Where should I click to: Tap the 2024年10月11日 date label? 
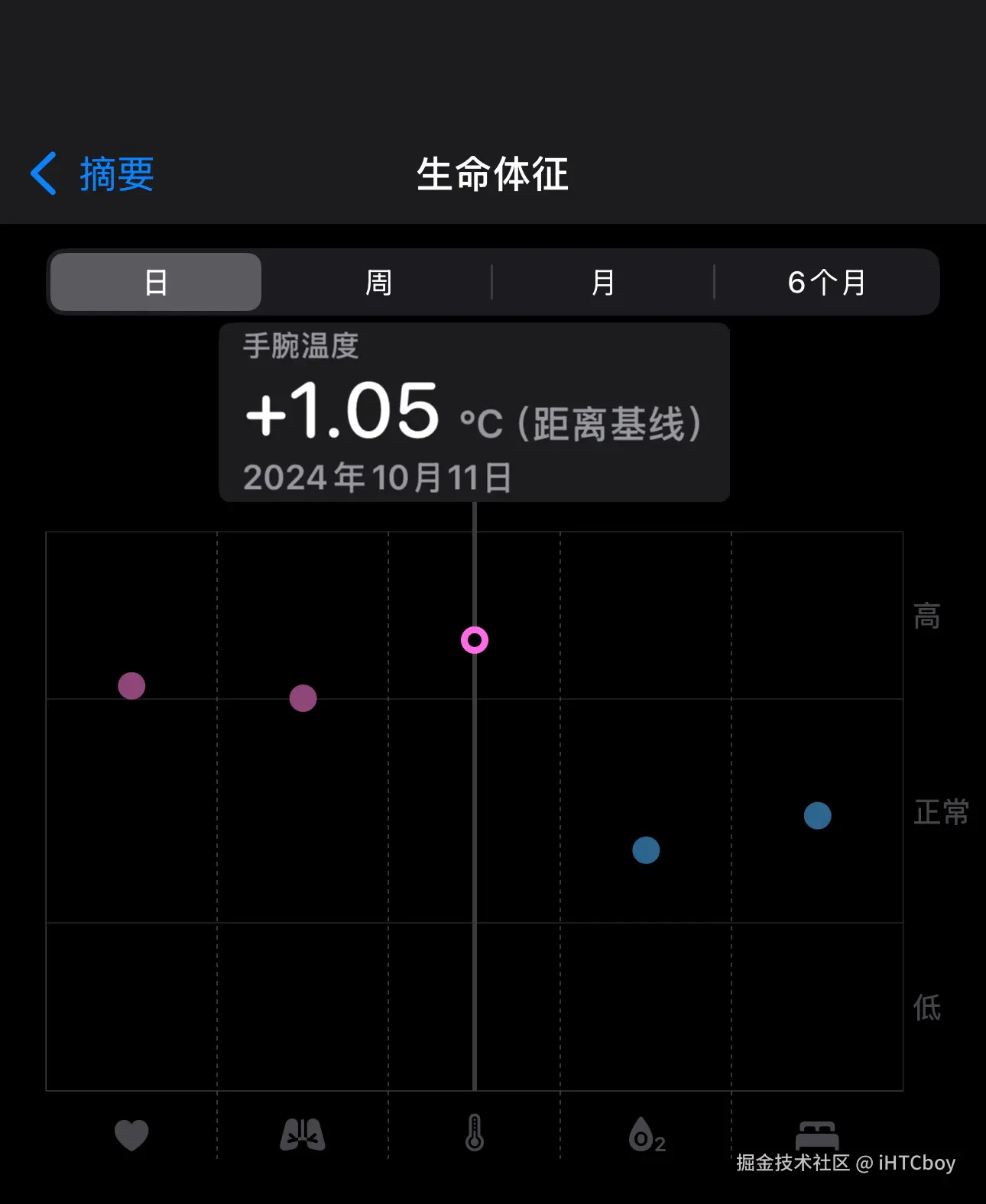tap(378, 477)
